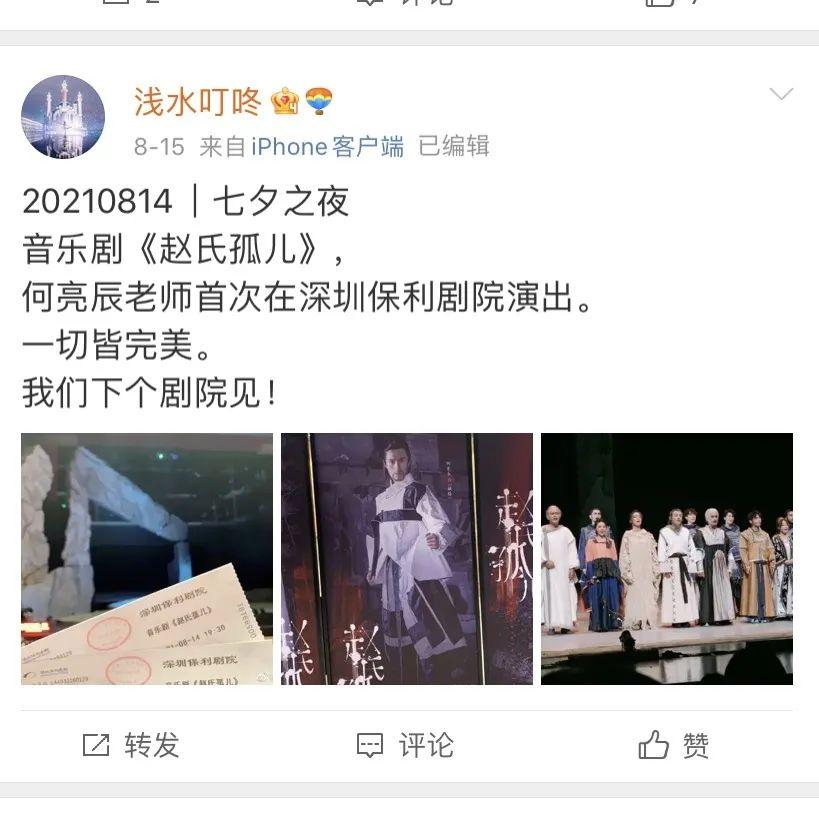This screenshot has width=819, height=819.
Task: Comment on 浅水叮咚's post with 评论
Action: point(406,745)
